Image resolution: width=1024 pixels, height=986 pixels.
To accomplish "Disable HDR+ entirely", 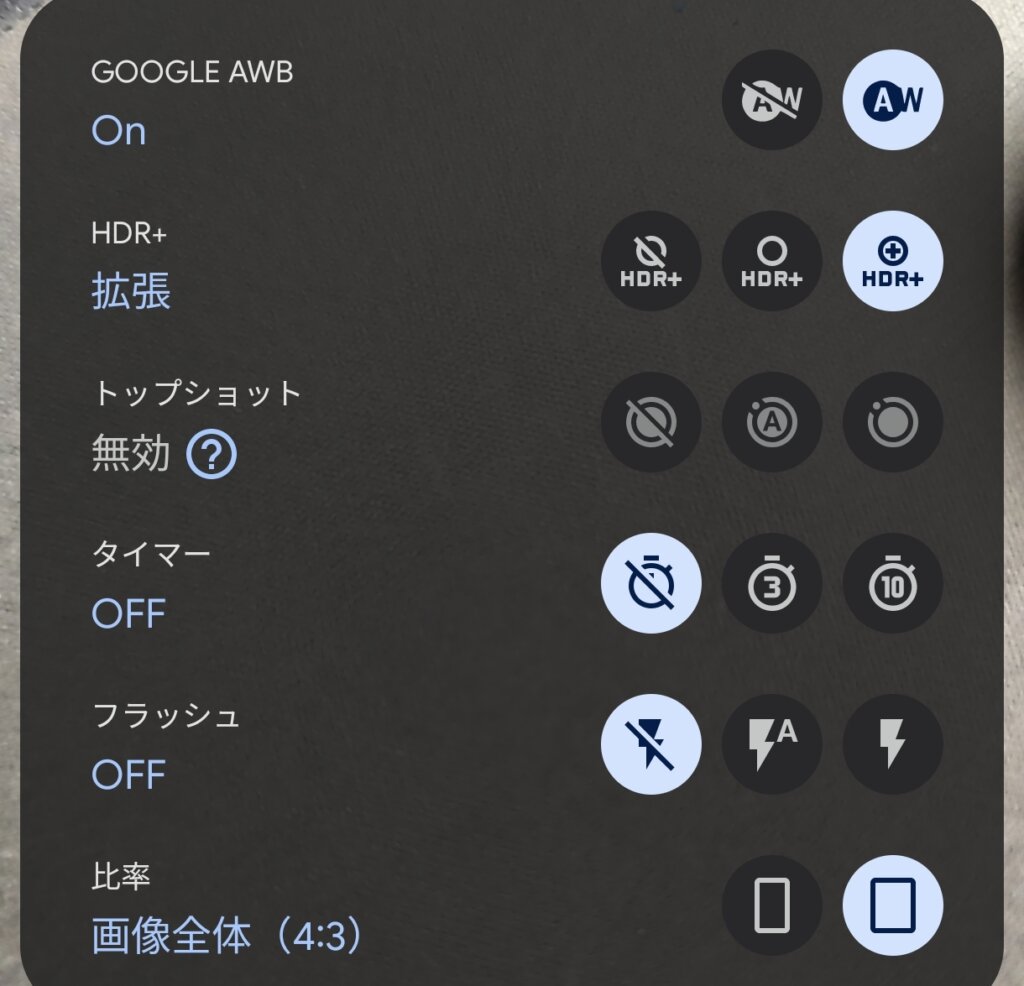I will tap(651, 261).
